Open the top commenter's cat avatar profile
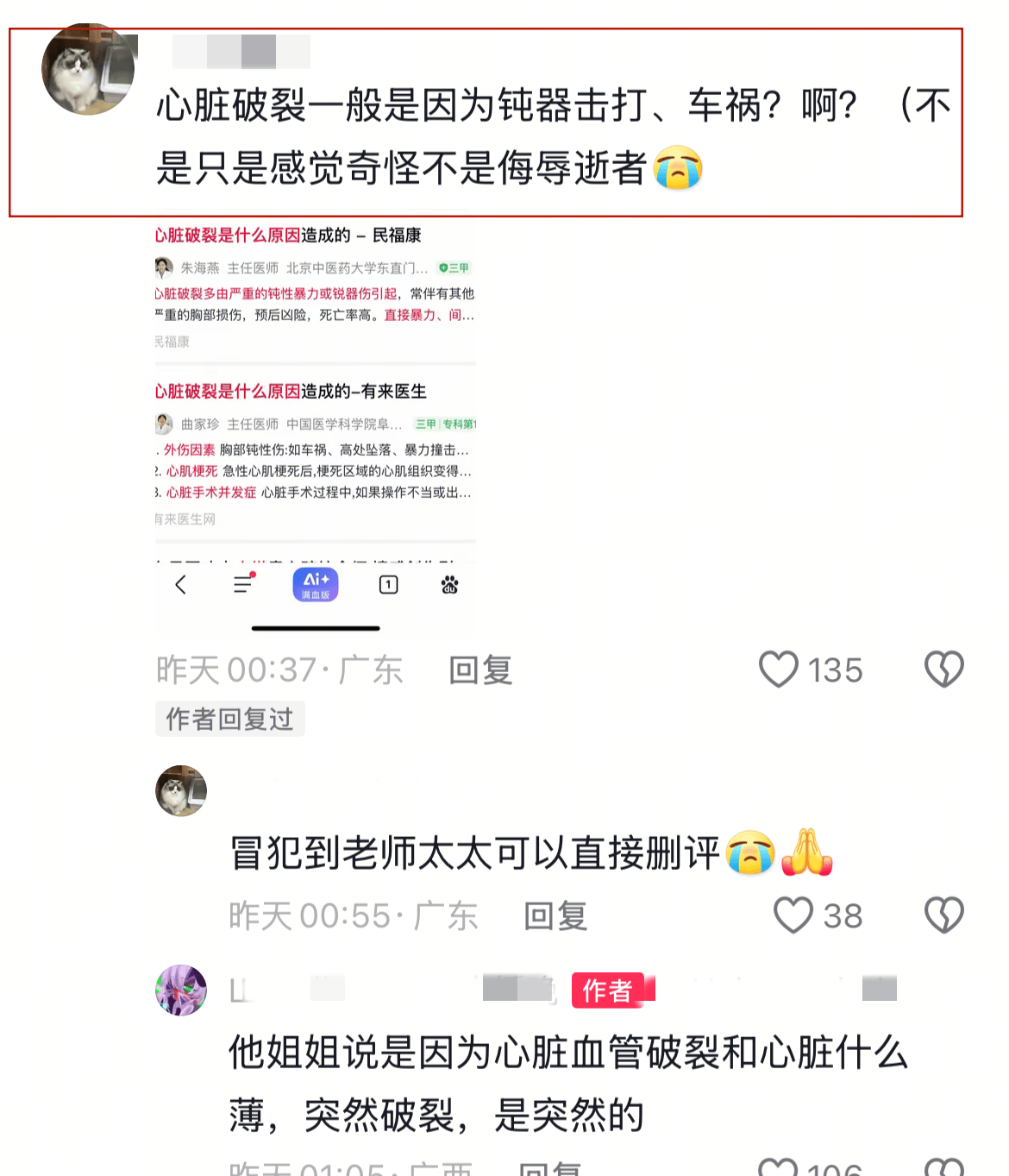The image size is (1009, 1176). (x=88, y=70)
